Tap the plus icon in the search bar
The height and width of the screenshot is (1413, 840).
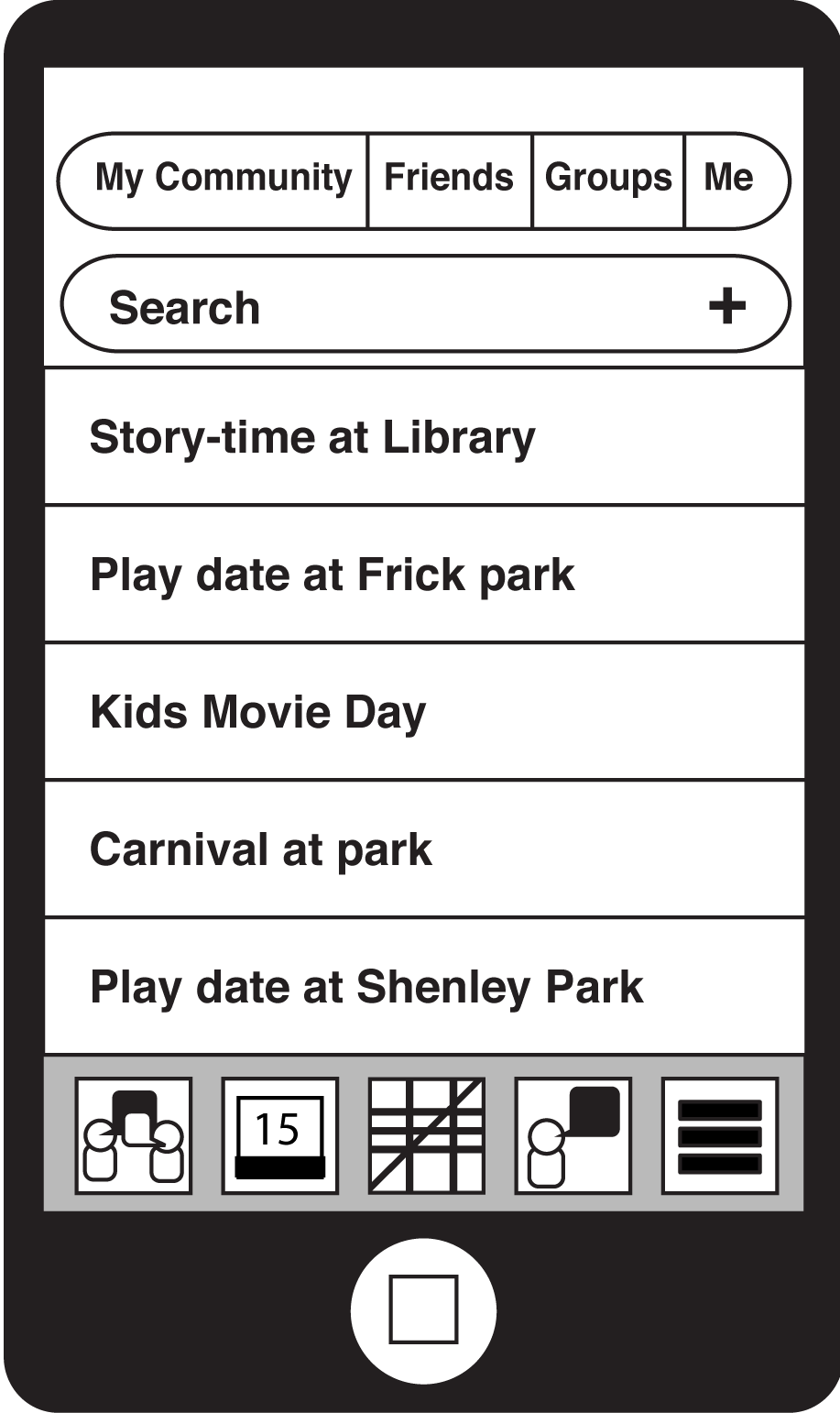tap(726, 305)
